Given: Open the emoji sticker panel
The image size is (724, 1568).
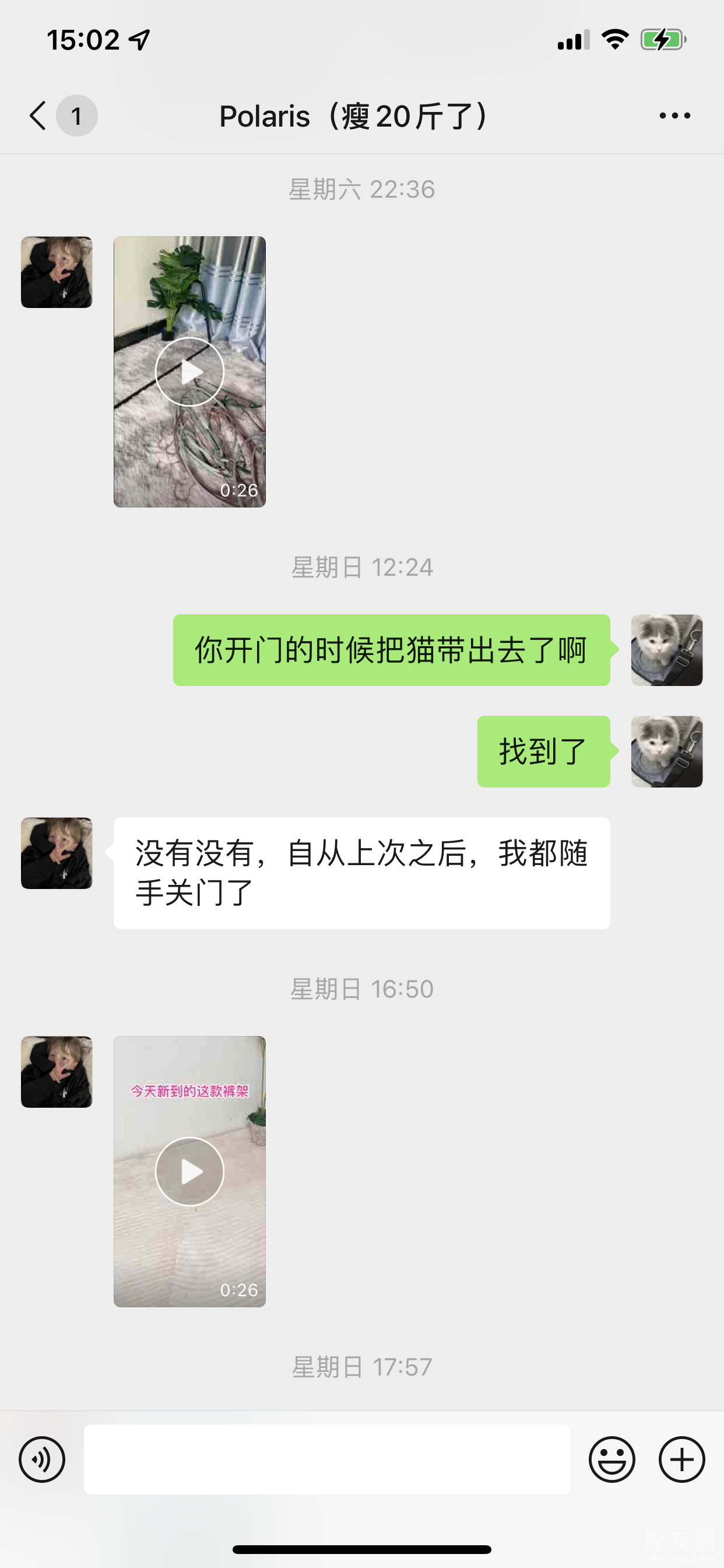Looking at the screenshot, I should (x=611, y=1459).
